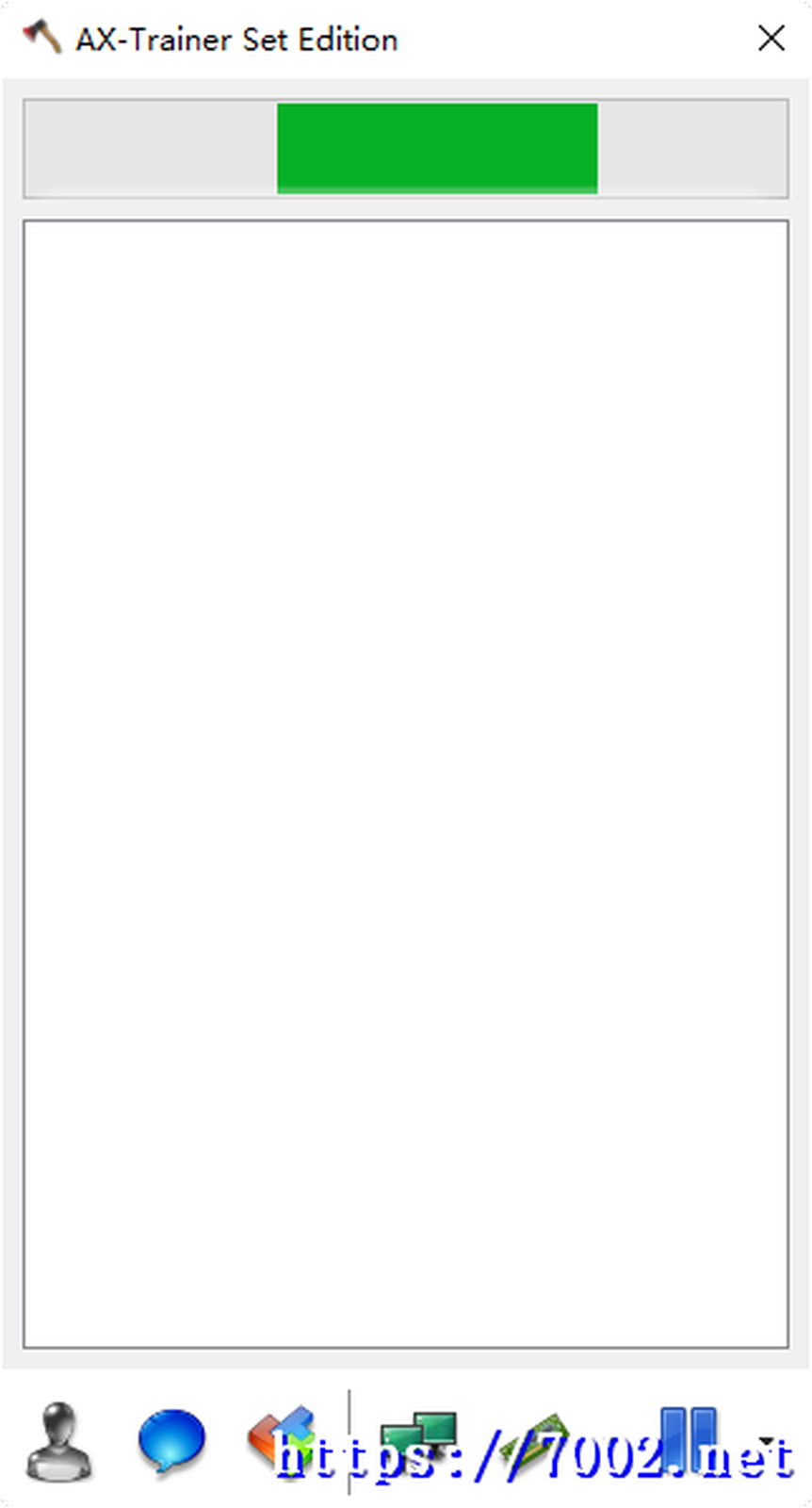Screen dimensions: 812x1508
Task: Tap the green money icon
Action: click(537, 1441)
